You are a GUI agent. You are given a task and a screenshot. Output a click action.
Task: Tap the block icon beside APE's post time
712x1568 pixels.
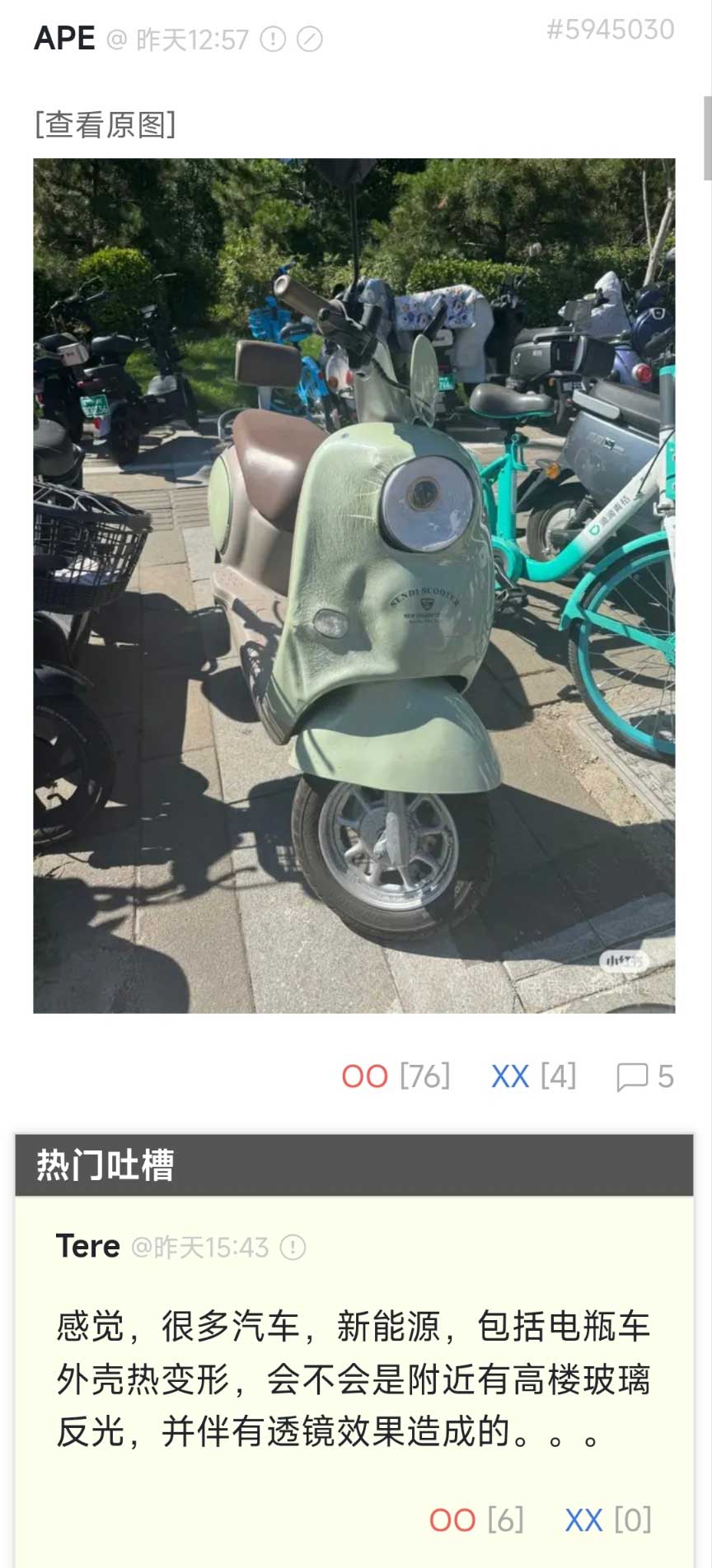(x=309, y=39)
